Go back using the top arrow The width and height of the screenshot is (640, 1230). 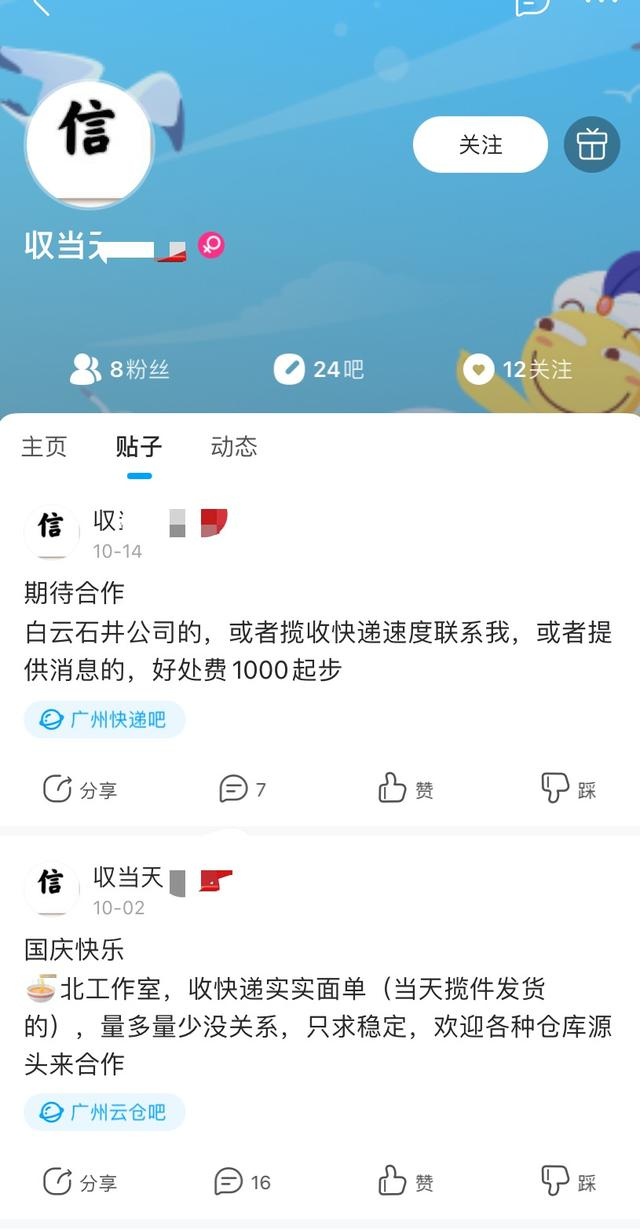40,6
